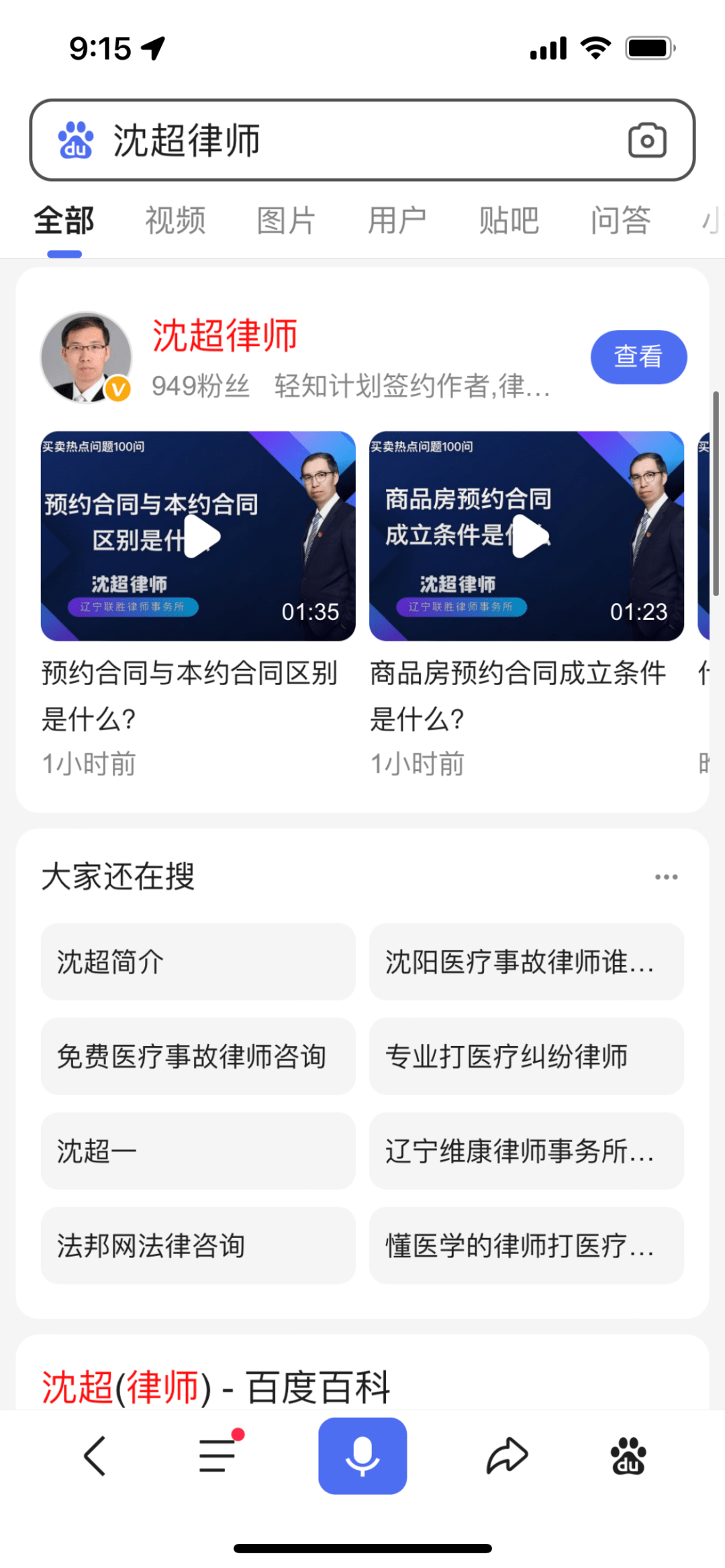Search the suggestion 法邦网法律咨询
Screen dimensions: 725x1568
(198, 1245)
